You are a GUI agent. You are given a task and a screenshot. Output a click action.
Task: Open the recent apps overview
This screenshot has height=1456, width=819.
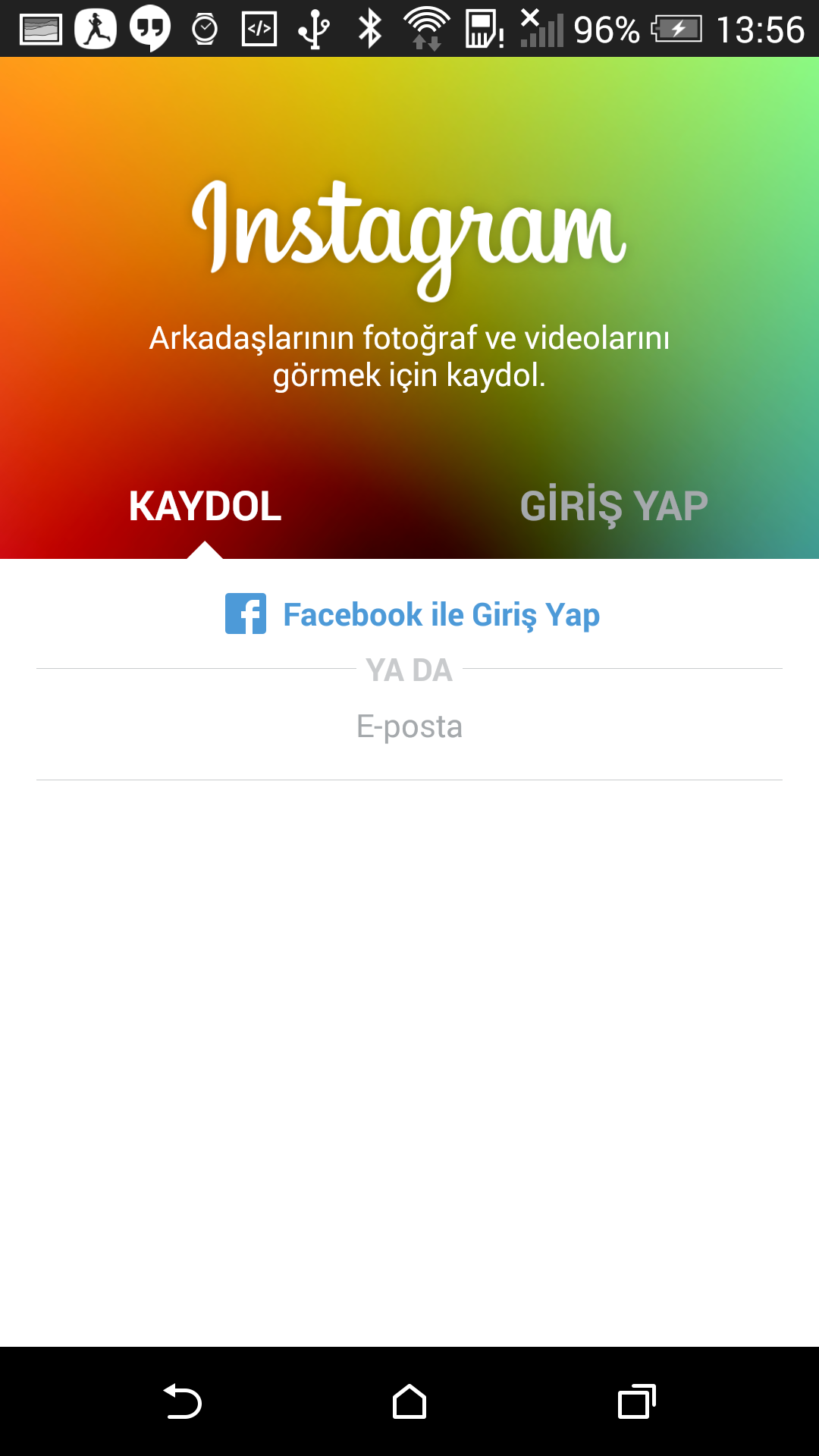636,1401
